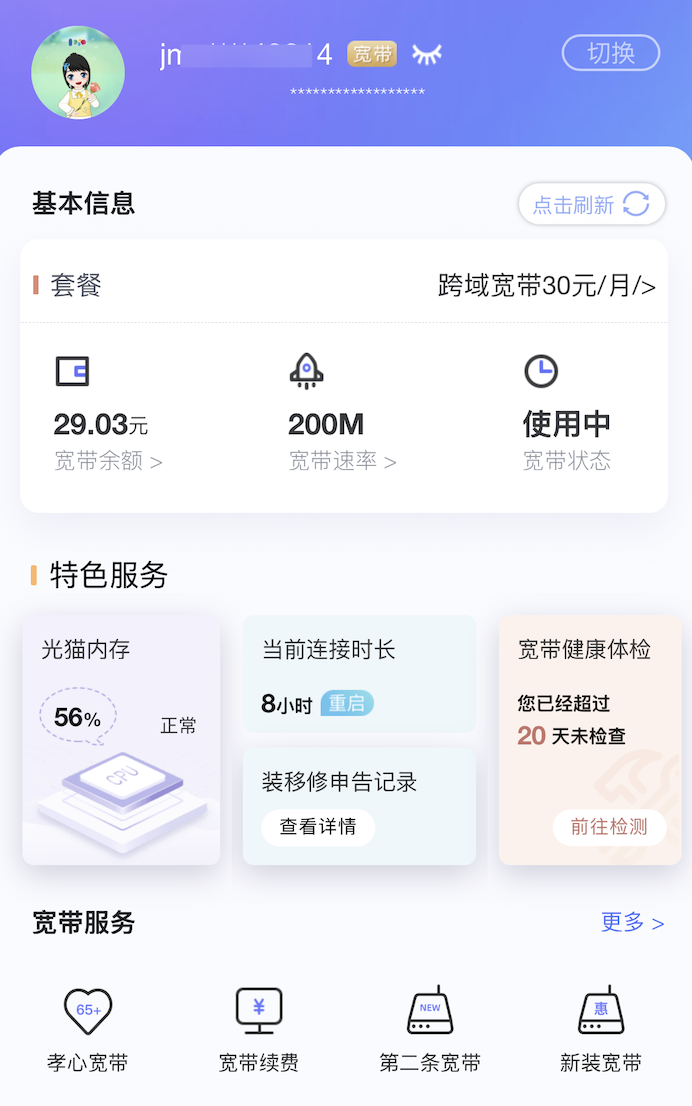
Task: Reveal hidden account info with eye icon
Action: 427,54
